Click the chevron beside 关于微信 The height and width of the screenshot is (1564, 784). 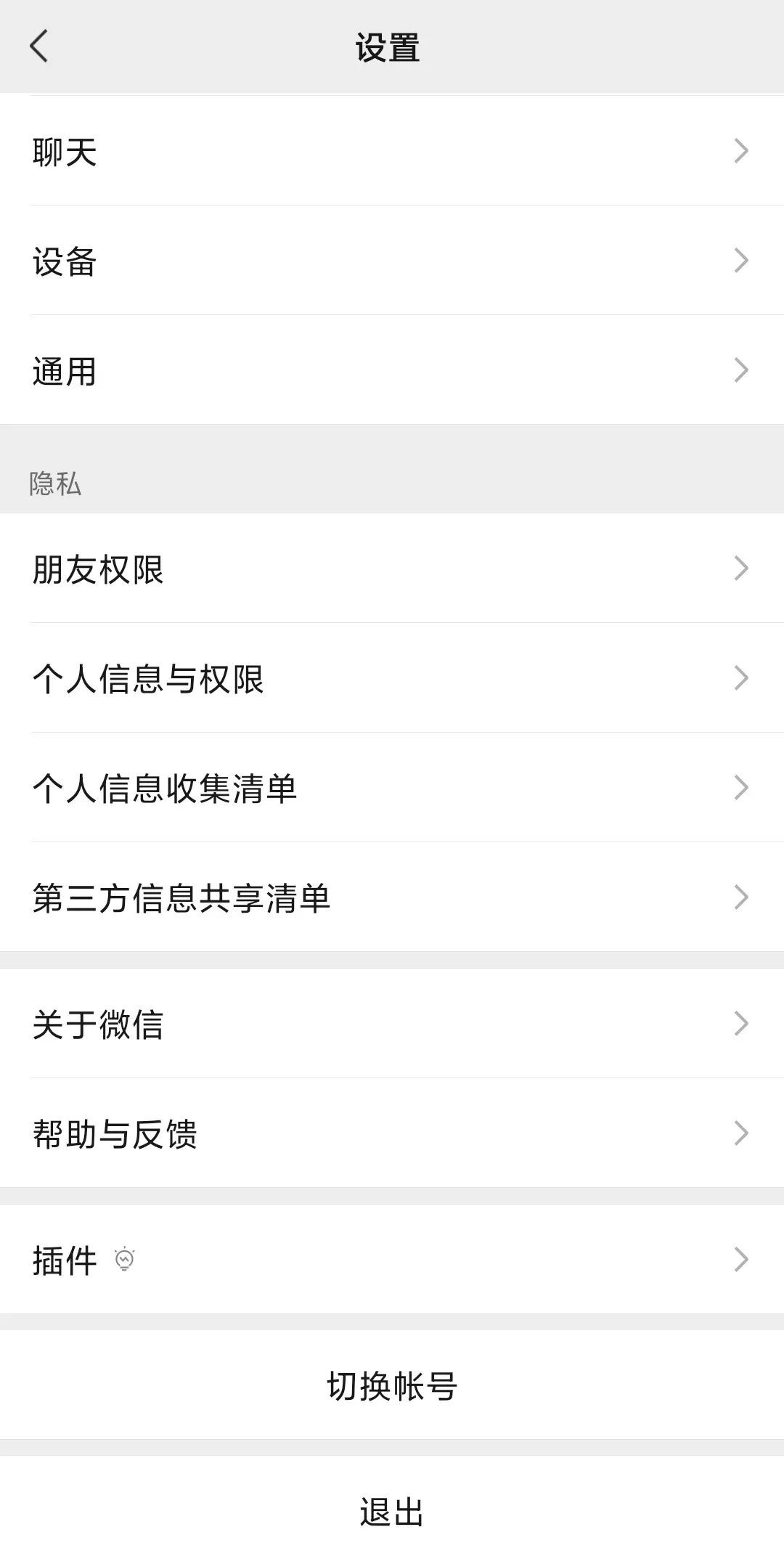pos(742,1024)
